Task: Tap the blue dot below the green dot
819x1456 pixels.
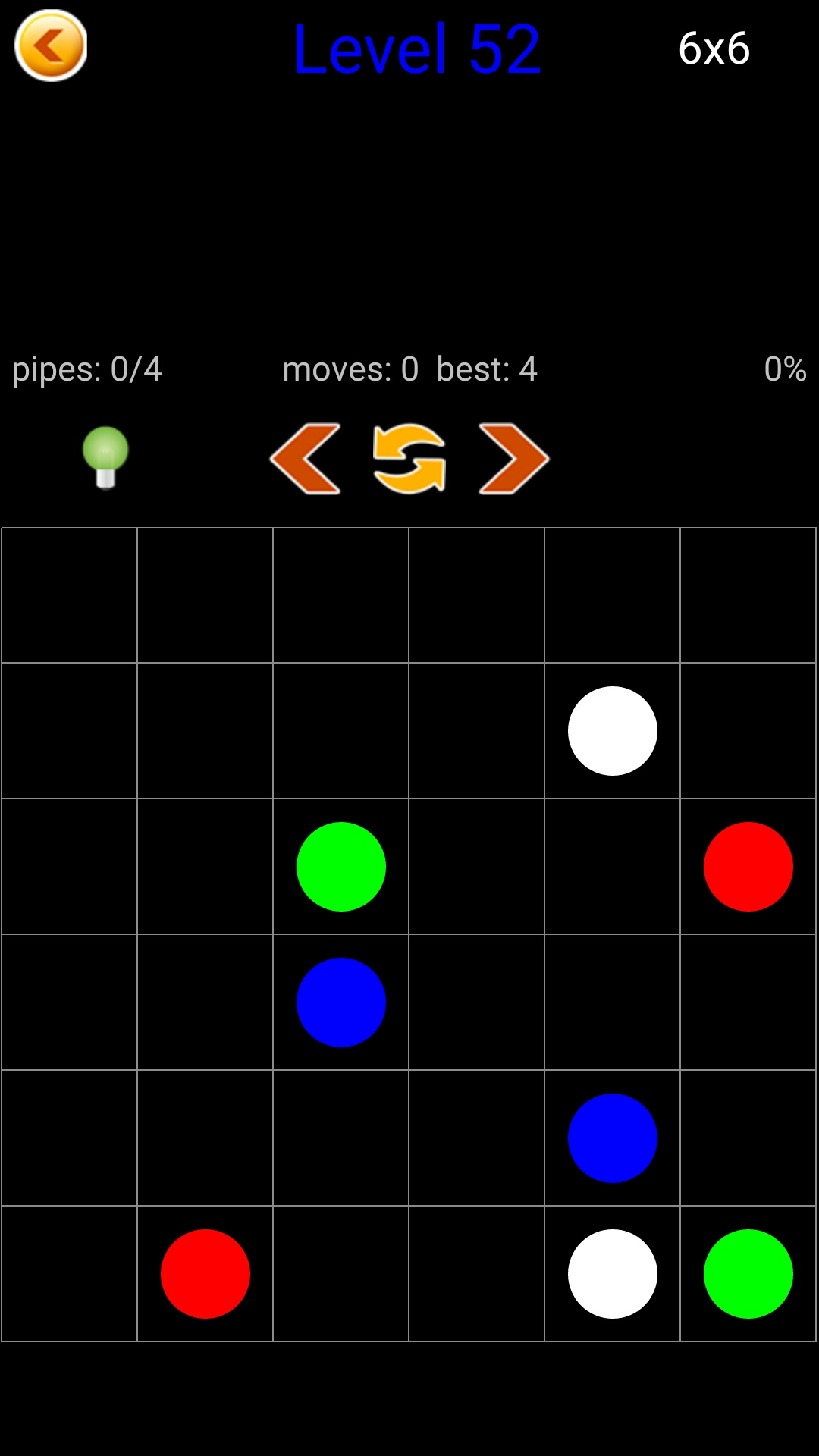Action: click(340, 1002)
